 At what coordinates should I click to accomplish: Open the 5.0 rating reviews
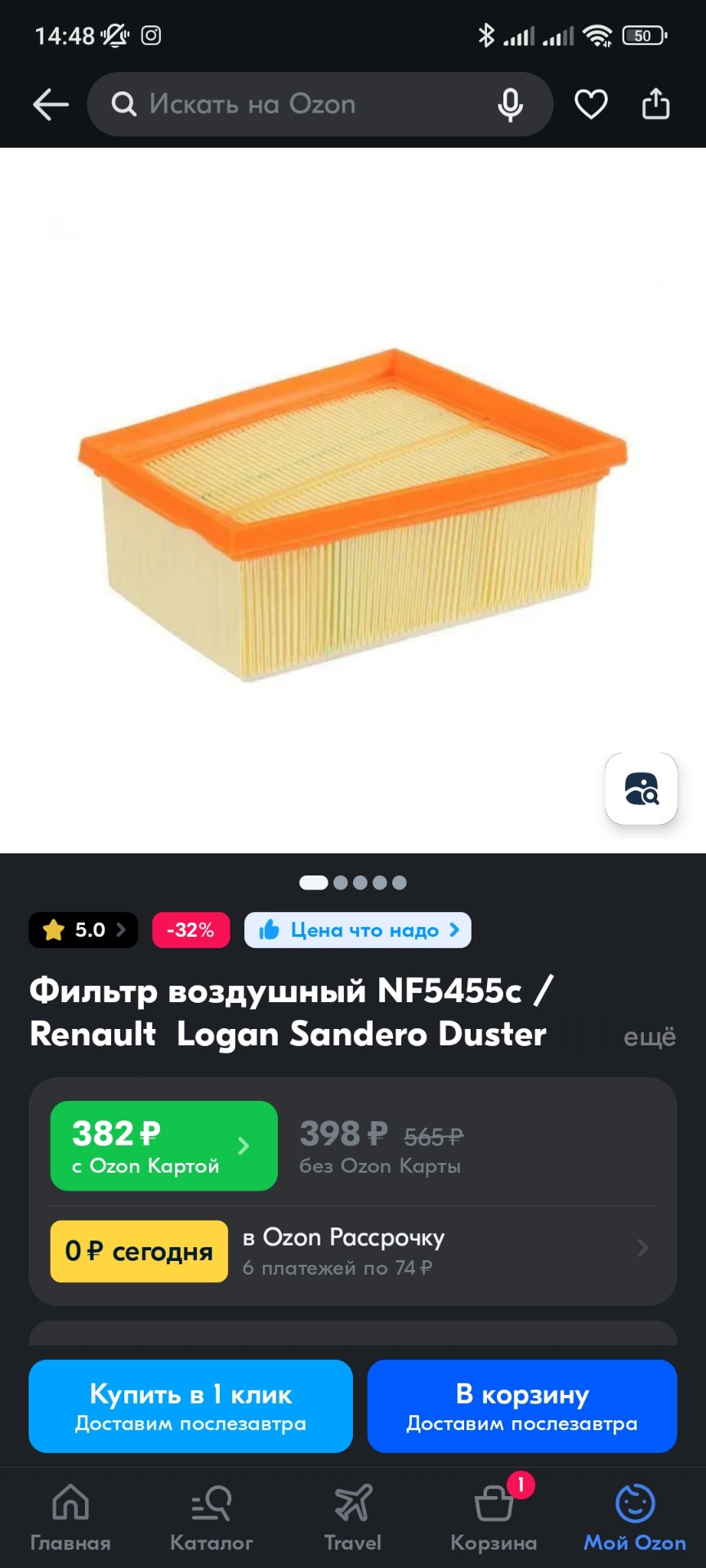coord(83,930)
